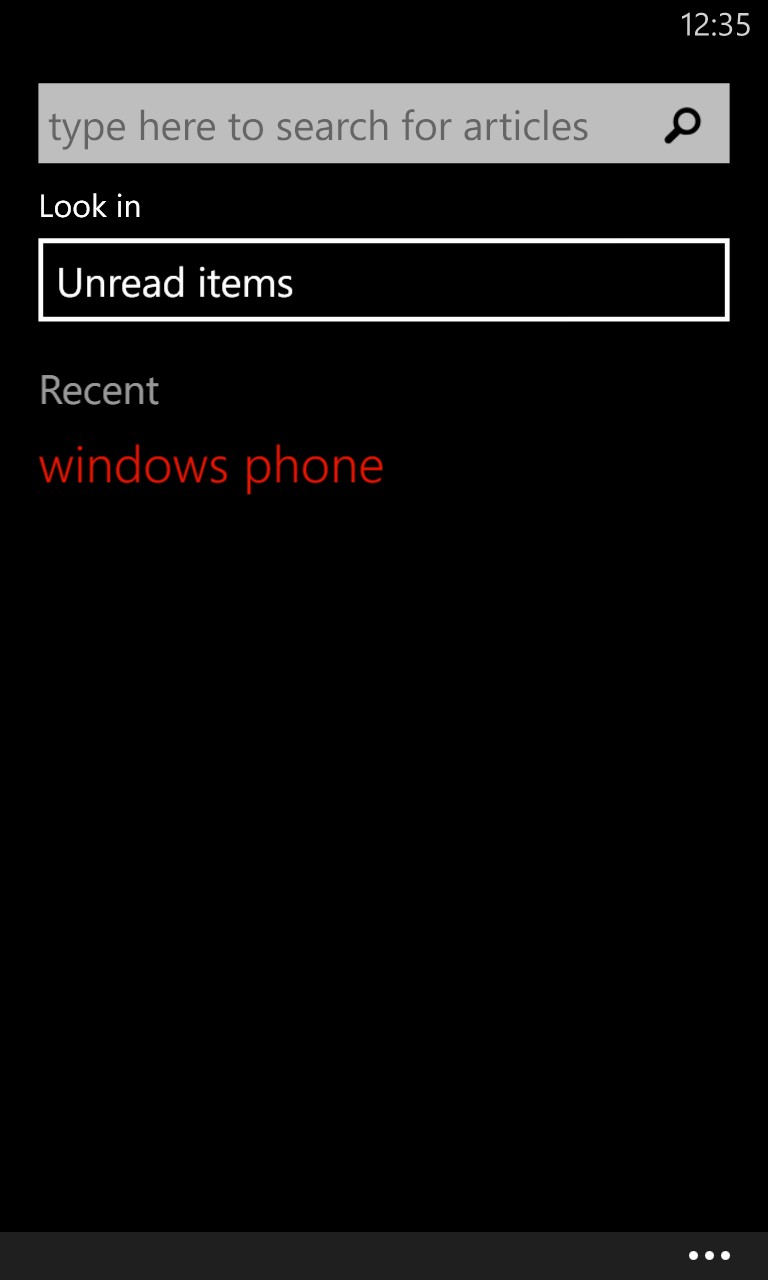Tap the magnifier search icon
The width and height of the screenshot is (768, 1280).
[x=683, y=125]
